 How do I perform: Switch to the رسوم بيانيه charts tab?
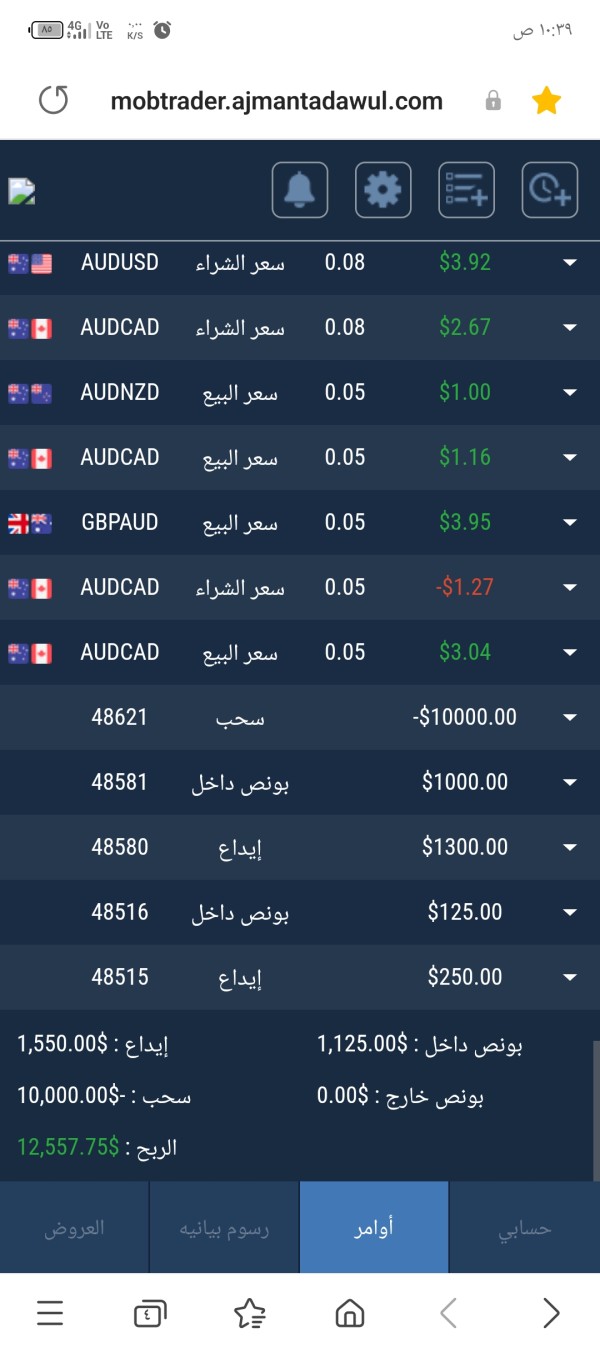coord(224,1228)
